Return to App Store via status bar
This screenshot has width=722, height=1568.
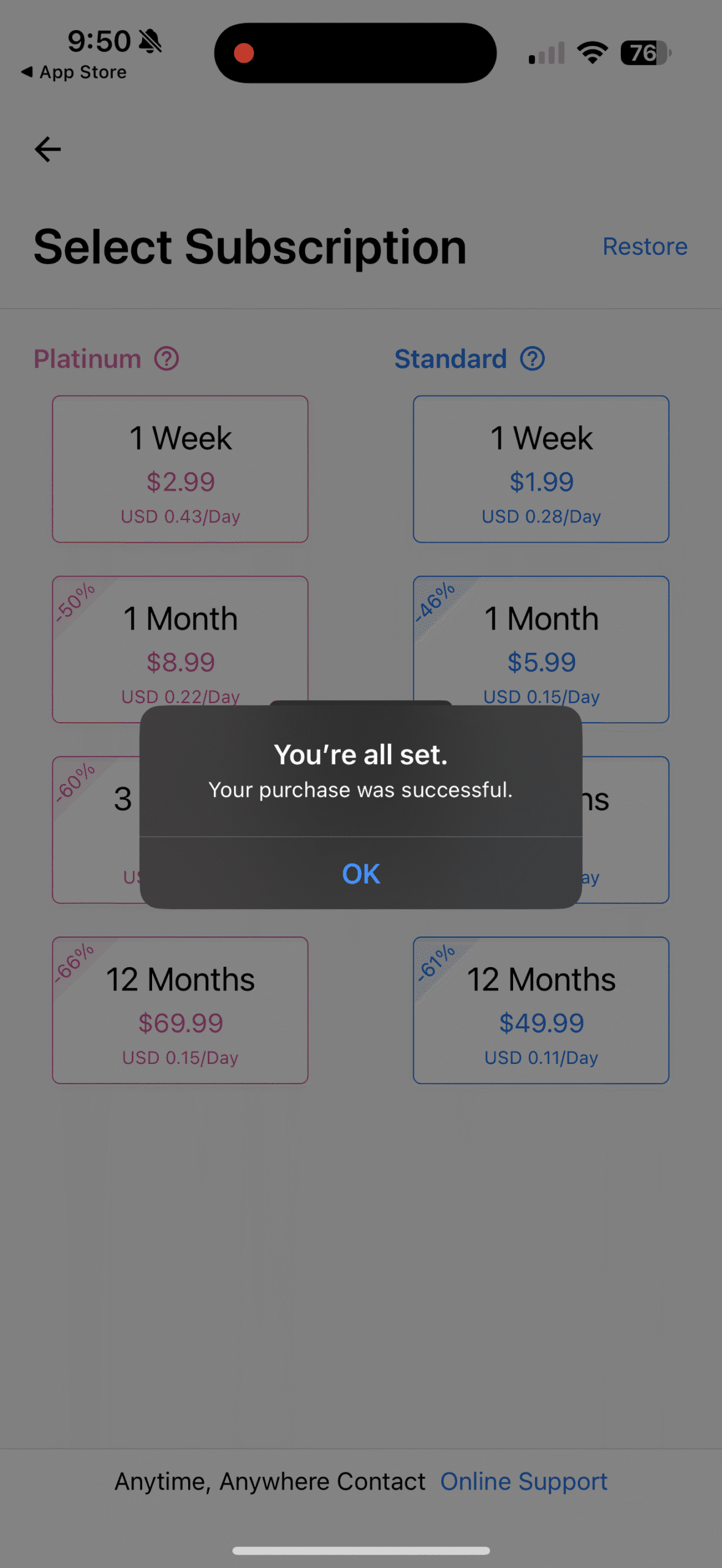tap(74, 72)
